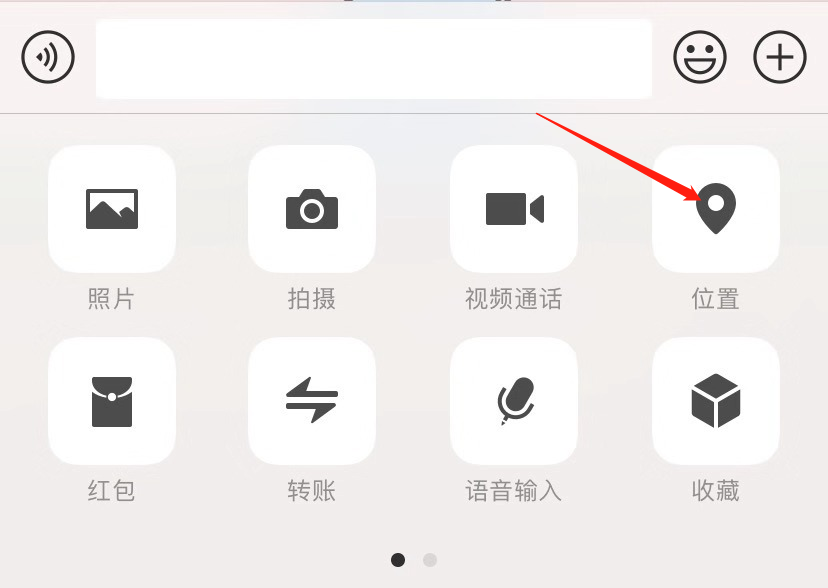The image size is (828, 588).
Task: Open 转账 money transfer
Action: pyautogui.click(x=312, y=401)
